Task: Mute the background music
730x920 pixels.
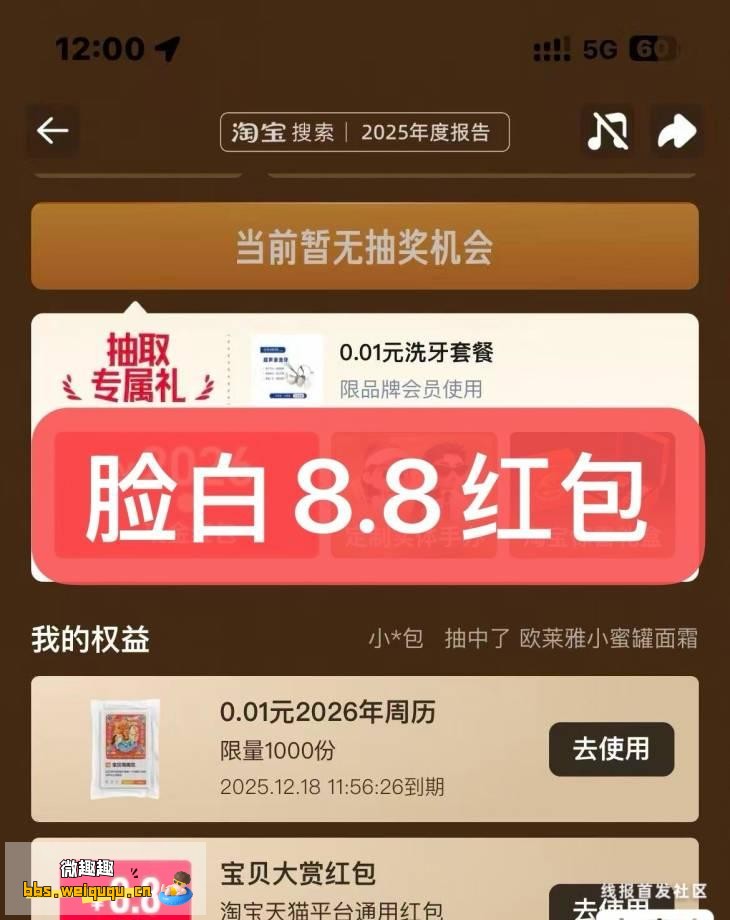Action: [608, 131]
